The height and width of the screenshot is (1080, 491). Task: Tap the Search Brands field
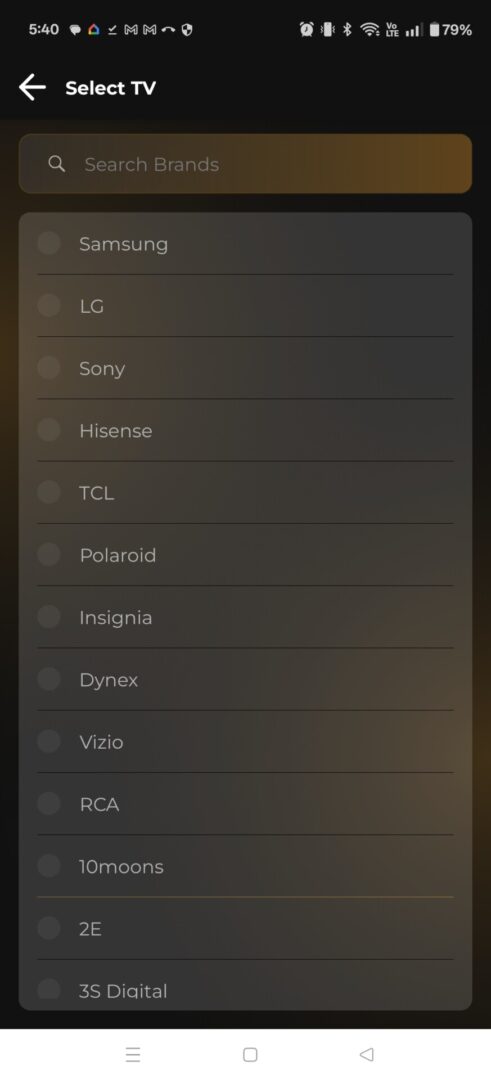[x=245, y=164]
